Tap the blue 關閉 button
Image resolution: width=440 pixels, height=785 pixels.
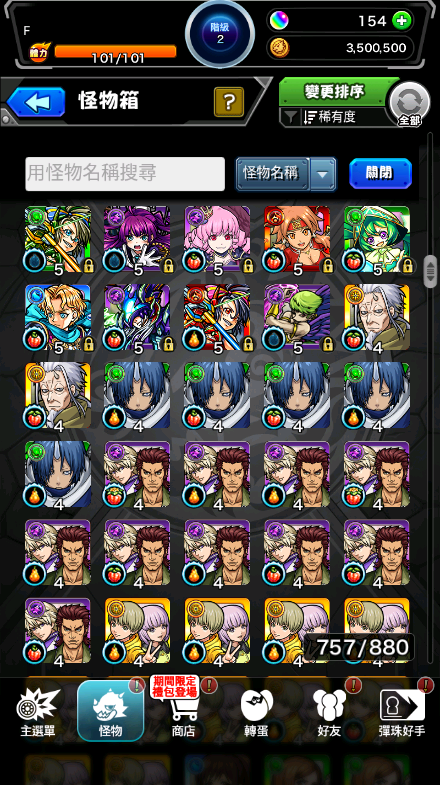380,173
